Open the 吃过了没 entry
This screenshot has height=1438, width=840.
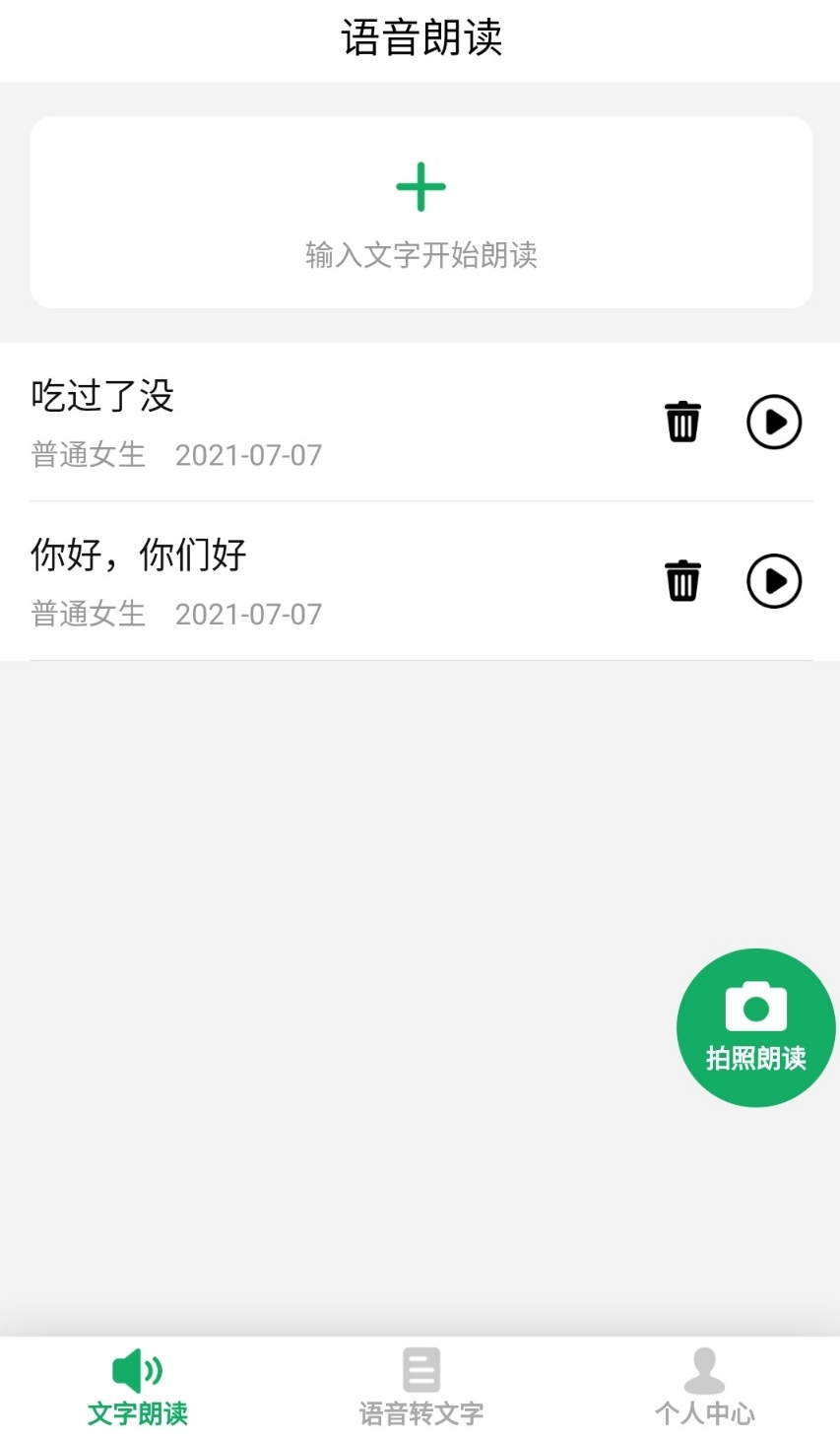pos(295,422)
